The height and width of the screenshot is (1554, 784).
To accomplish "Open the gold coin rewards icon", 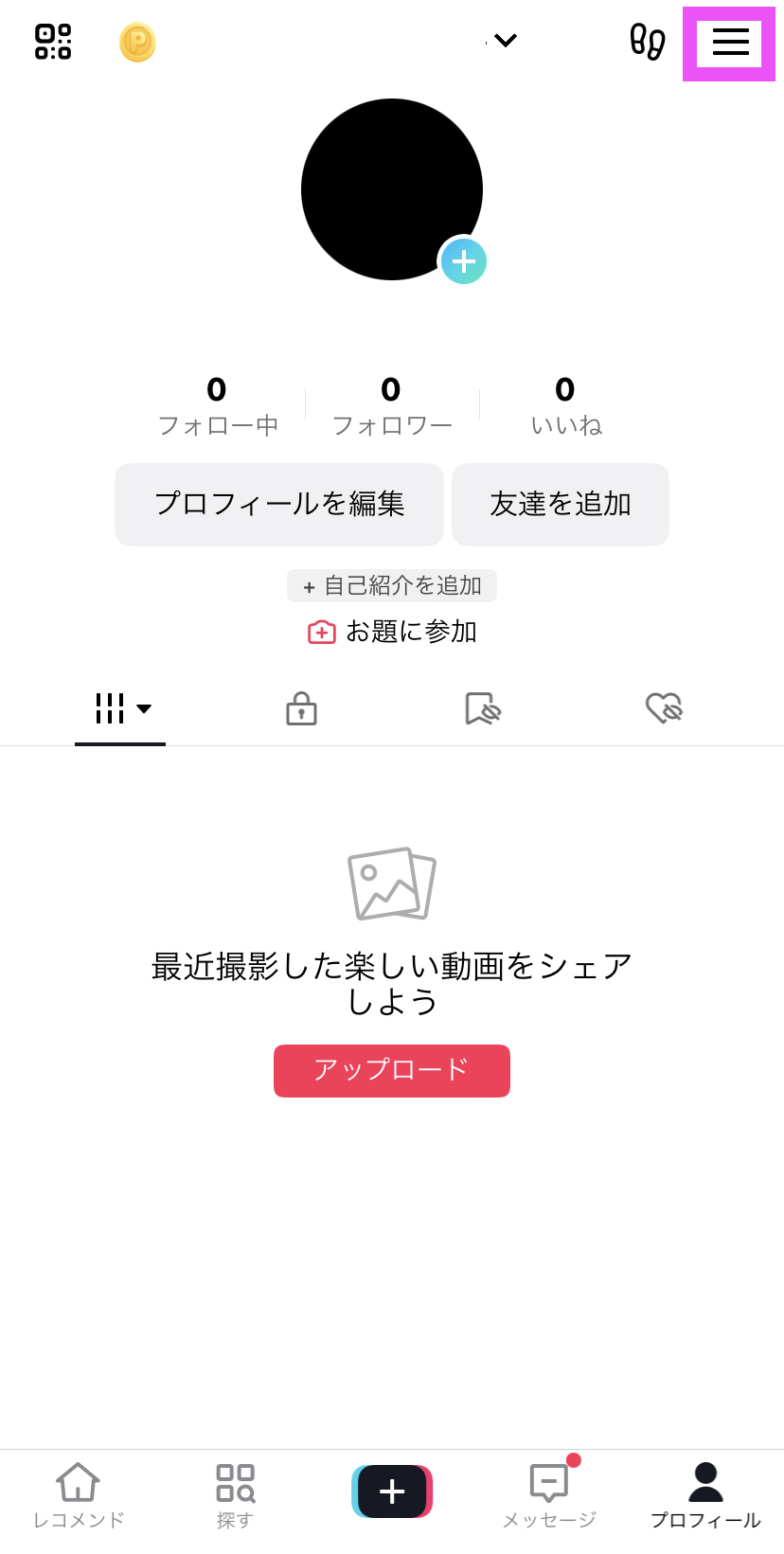I will (137, 42).
